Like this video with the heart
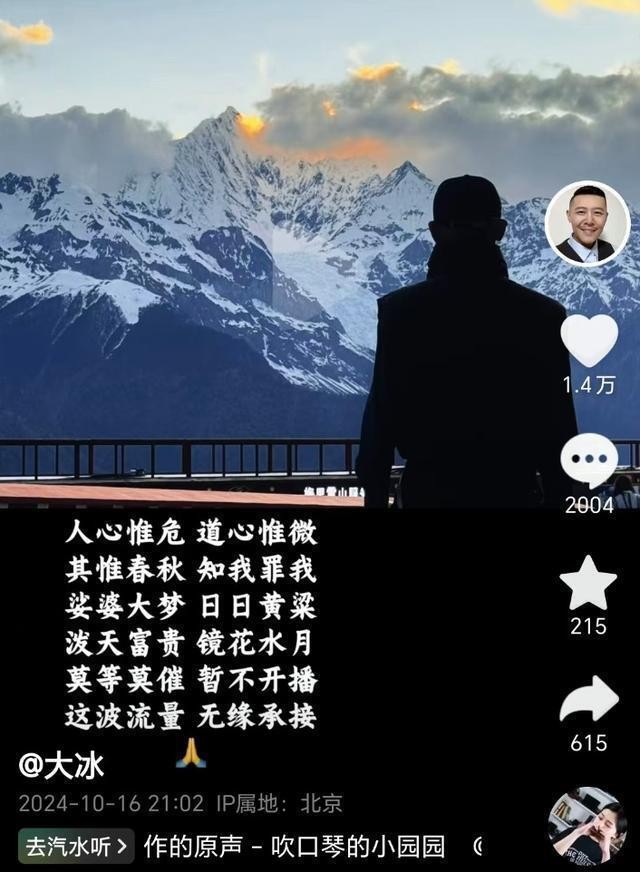 [589, 341]
